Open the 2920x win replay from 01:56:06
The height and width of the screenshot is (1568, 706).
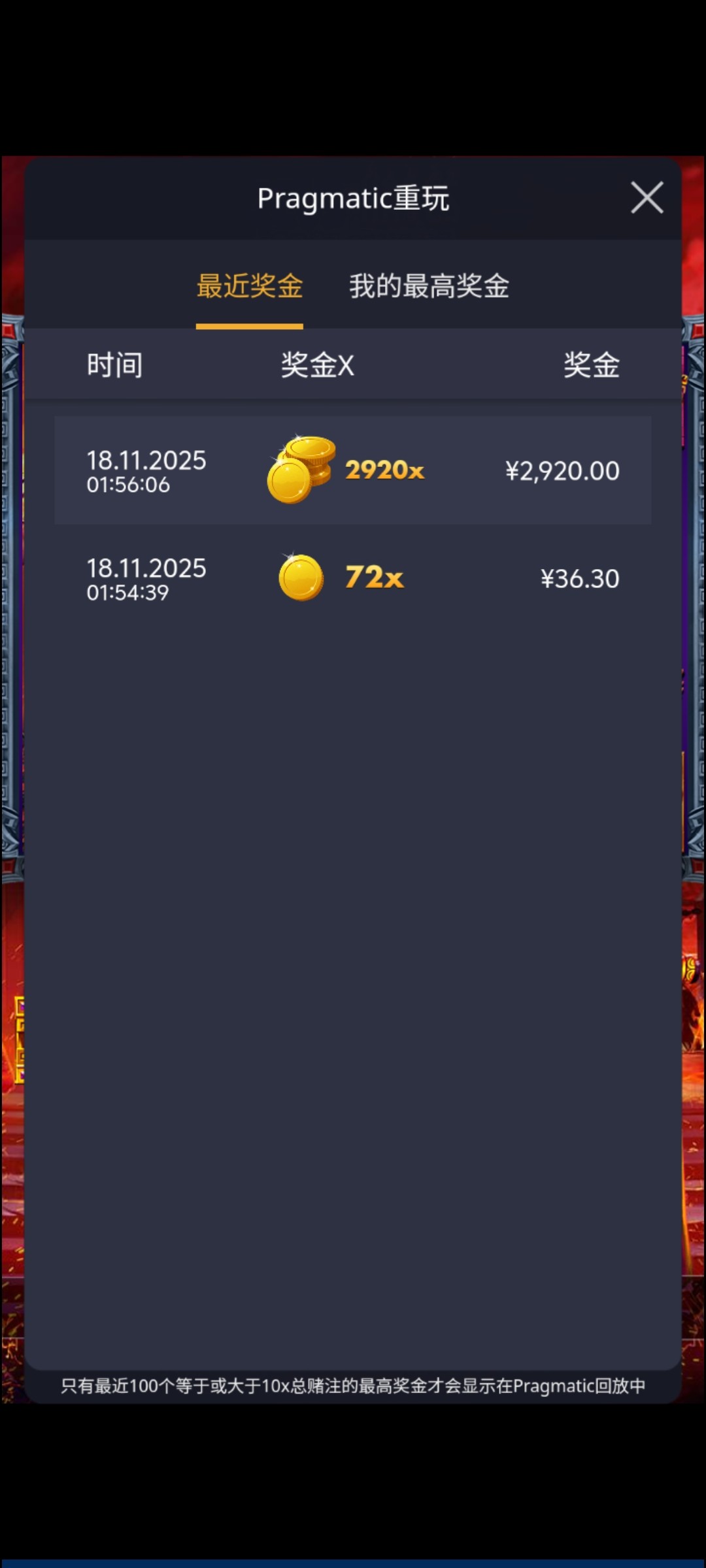point(353,470)
